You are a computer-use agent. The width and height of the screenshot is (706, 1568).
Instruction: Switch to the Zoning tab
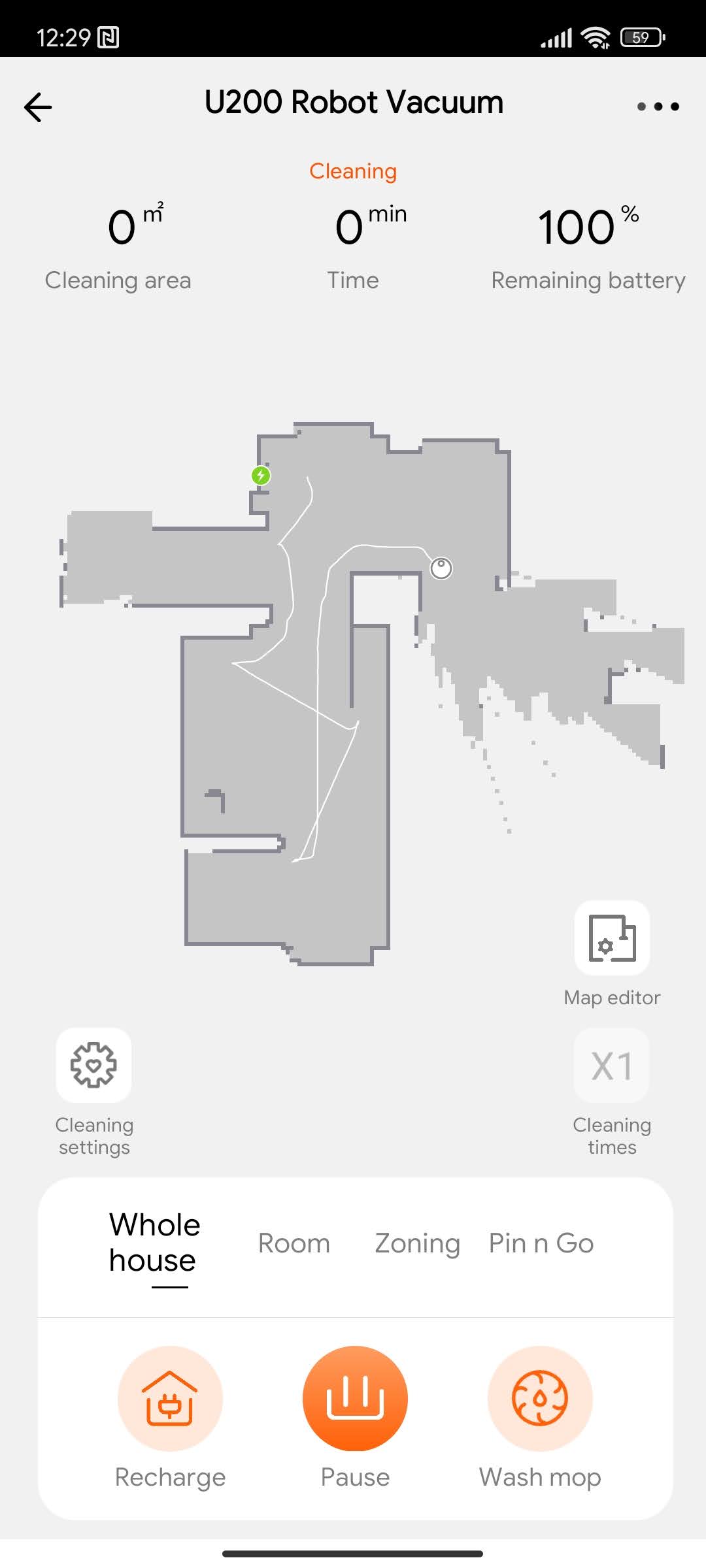pyautogui.click(x=417, y=1243)
